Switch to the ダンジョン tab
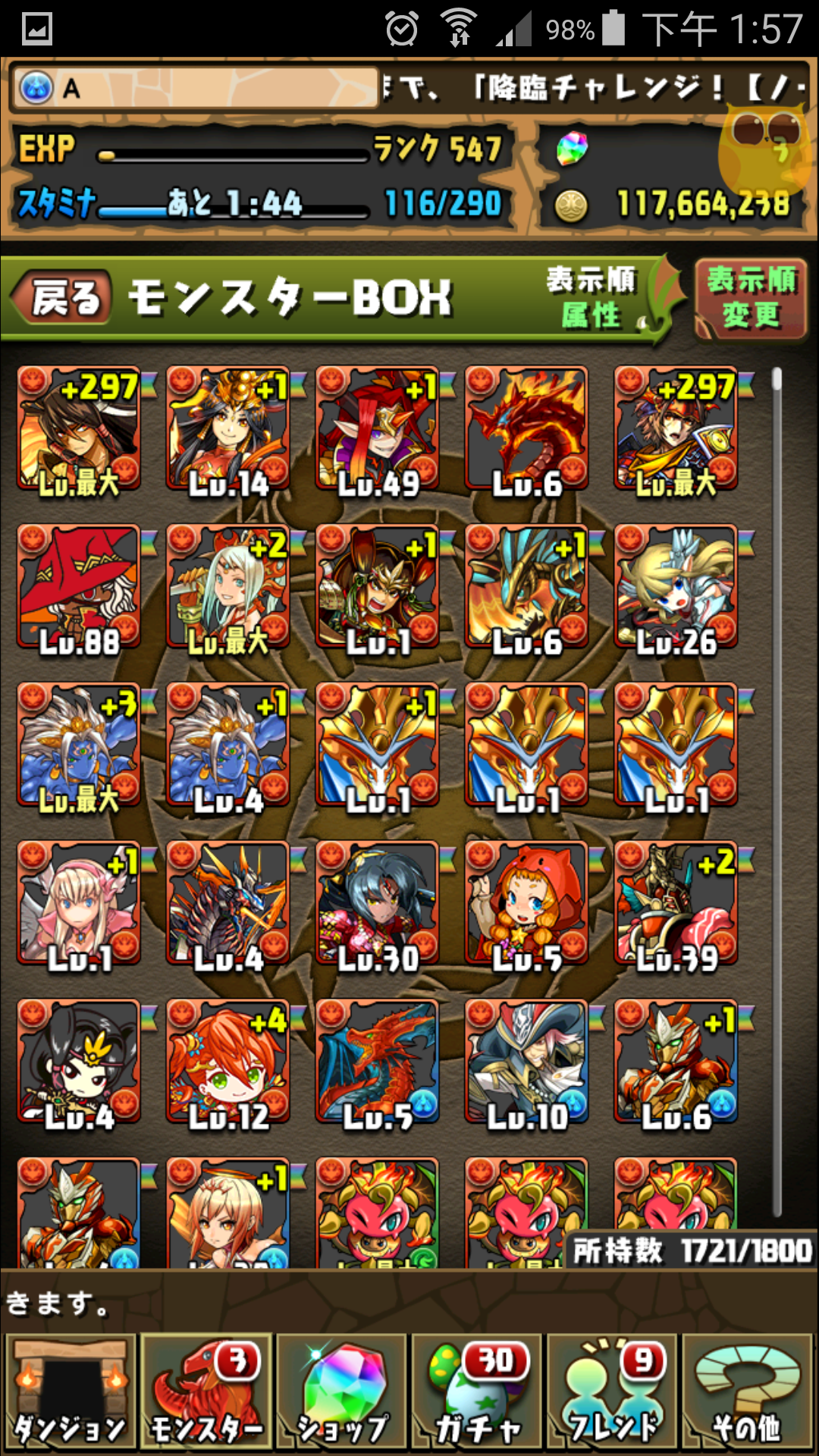The image size is (819, 1456). (71, 1392)
